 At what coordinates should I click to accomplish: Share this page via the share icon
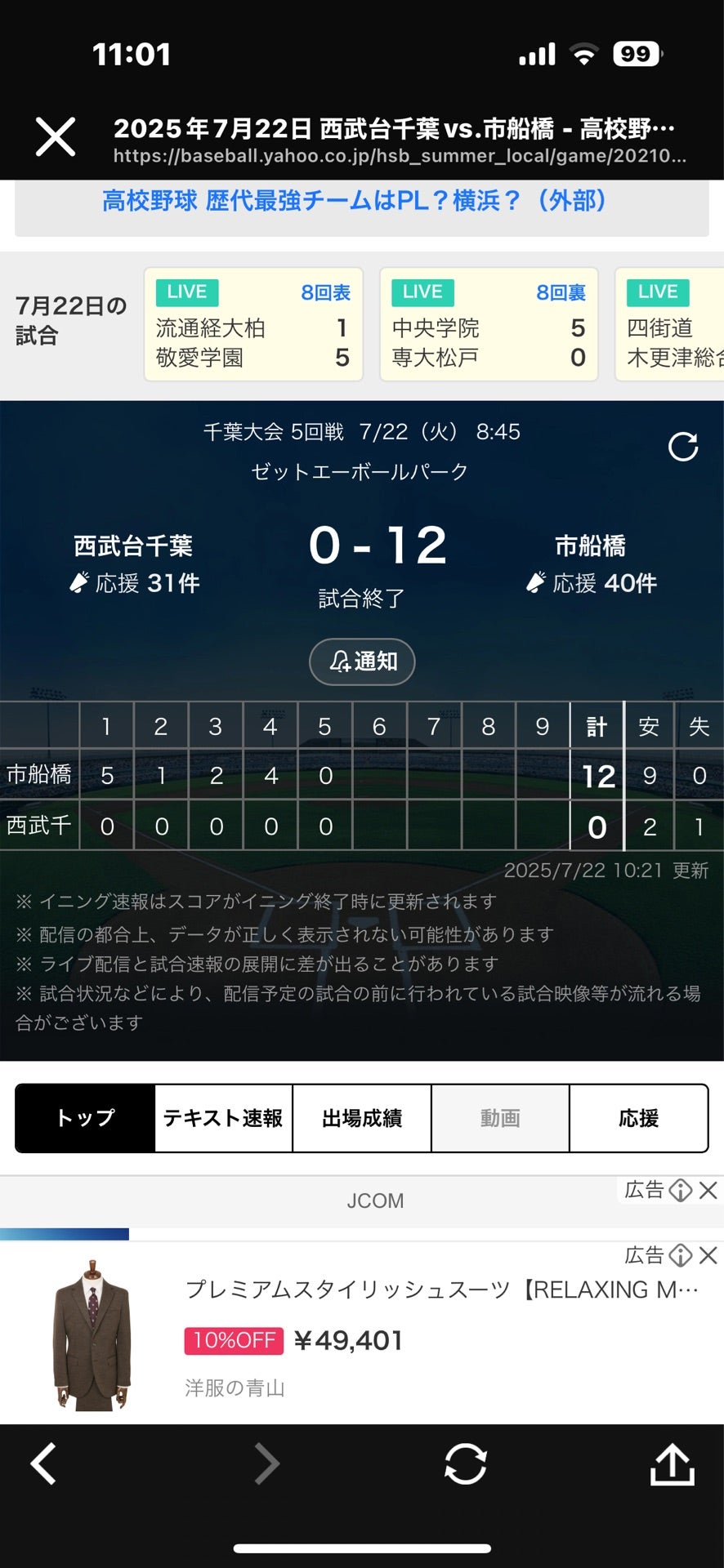672,1463
